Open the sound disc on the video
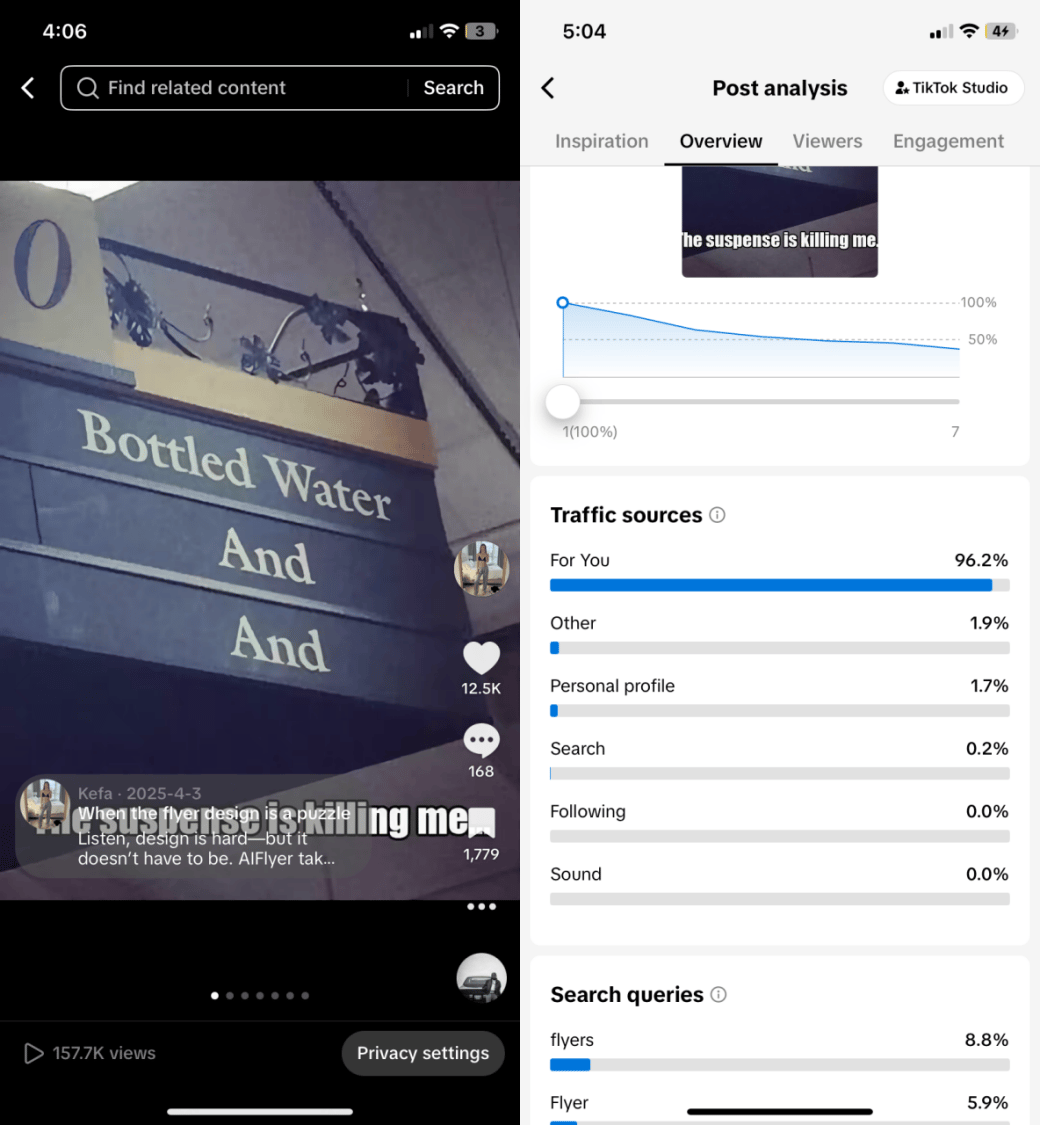 tap(481, 978)
